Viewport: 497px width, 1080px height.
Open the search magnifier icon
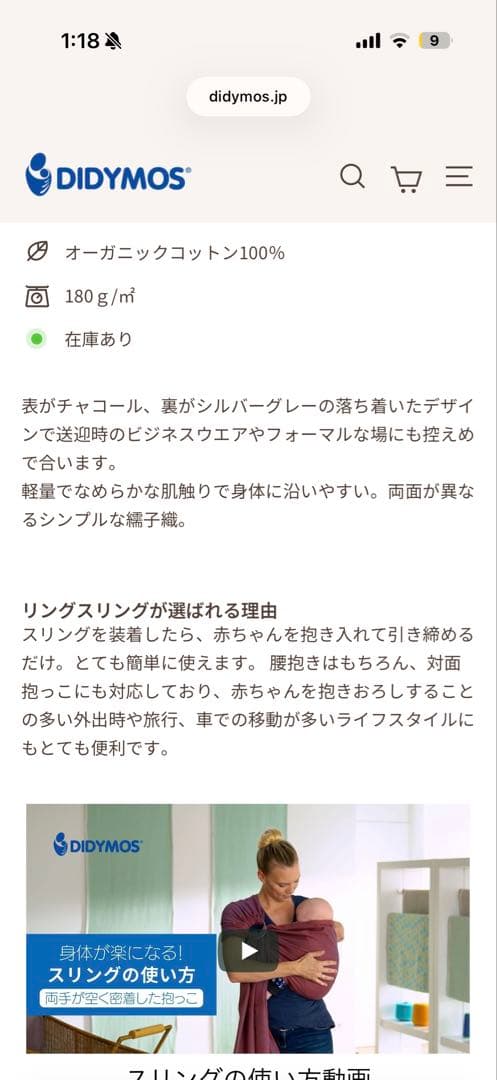(352, 177)
